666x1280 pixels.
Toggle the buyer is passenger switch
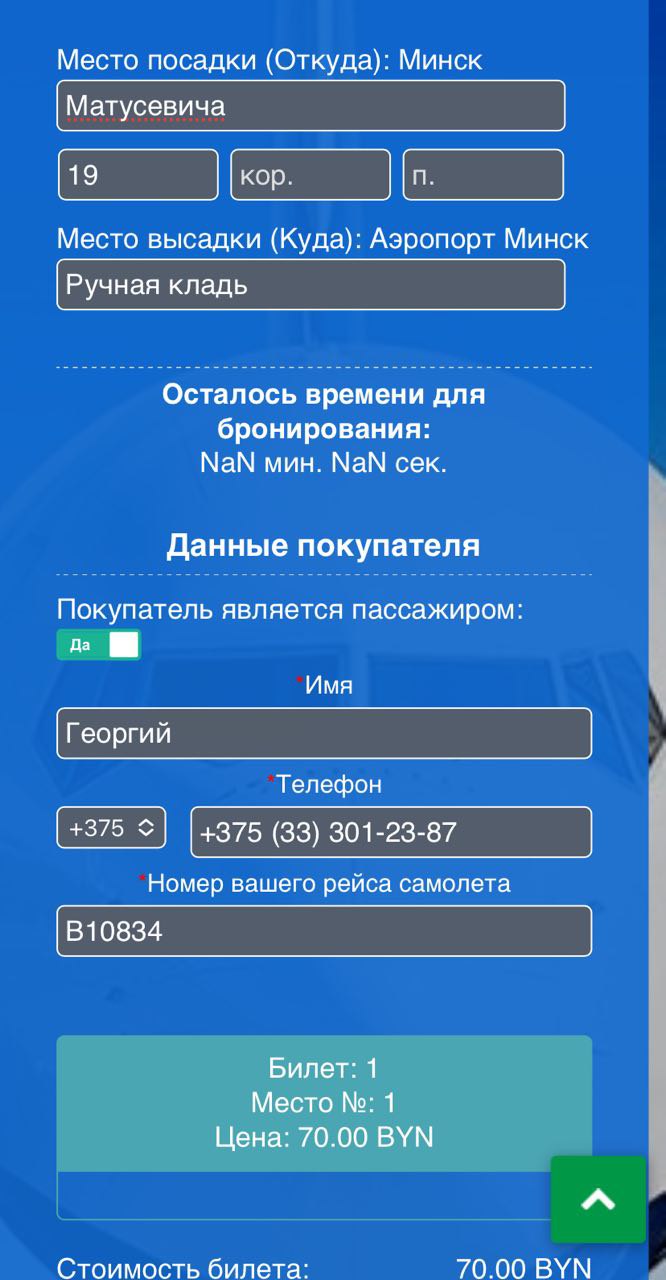[99, 645]
